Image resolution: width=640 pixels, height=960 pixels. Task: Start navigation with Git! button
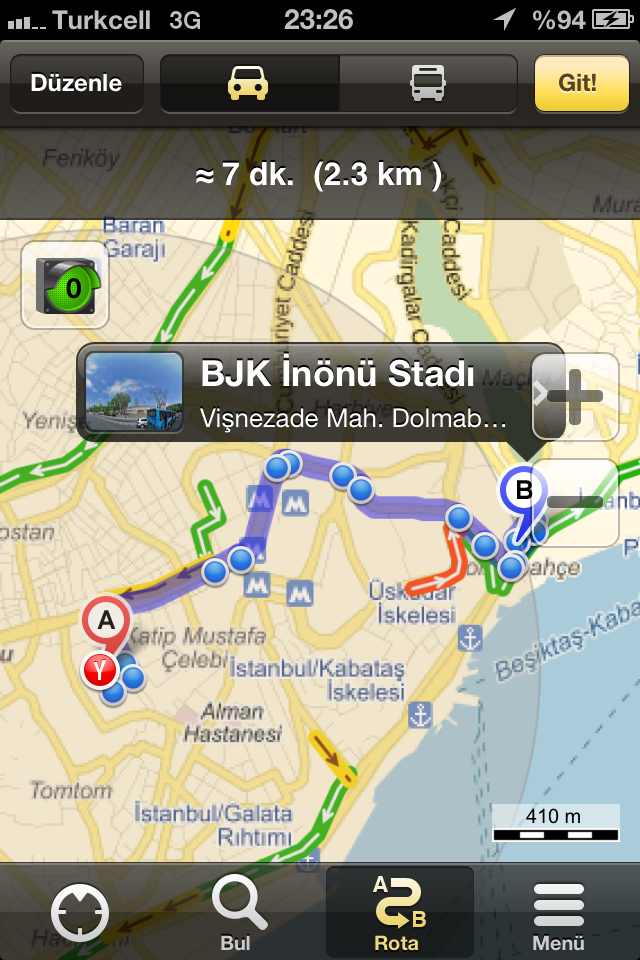[581, 83]
